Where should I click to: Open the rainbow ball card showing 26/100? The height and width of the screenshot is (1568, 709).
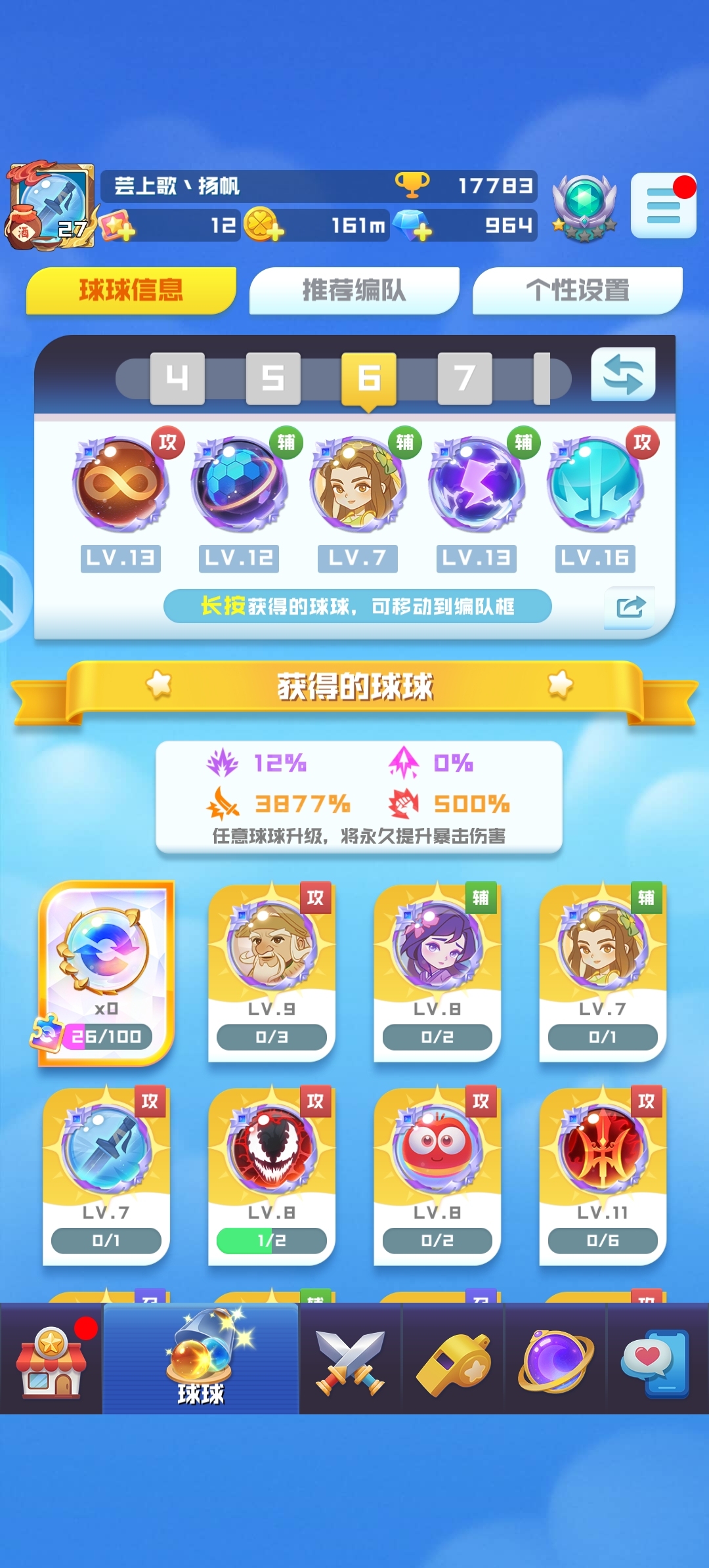click(x=106, y=972)
